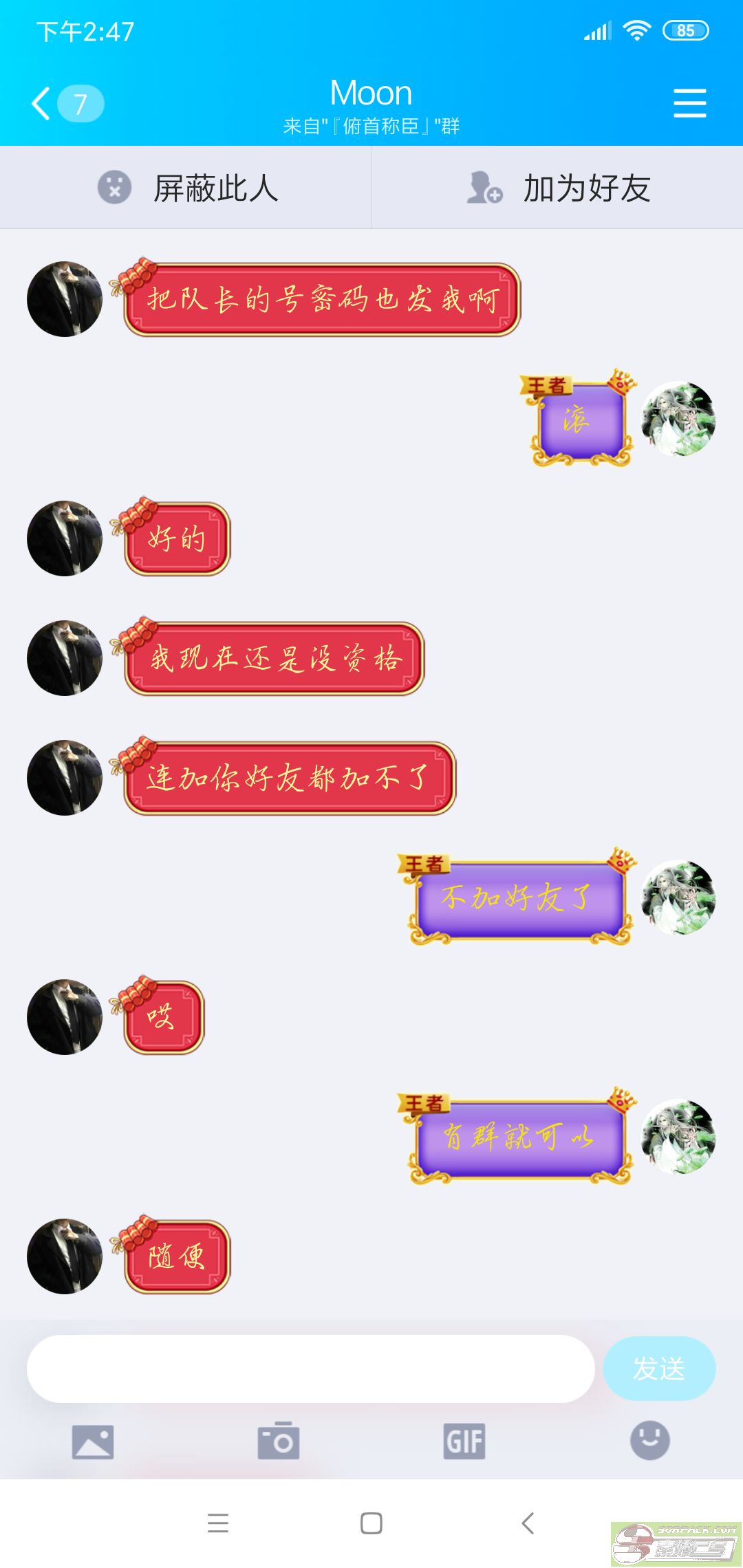Tap your own avatar beside 滚 message
Viewport: 743px width, 1568px height.
point(678,419)
